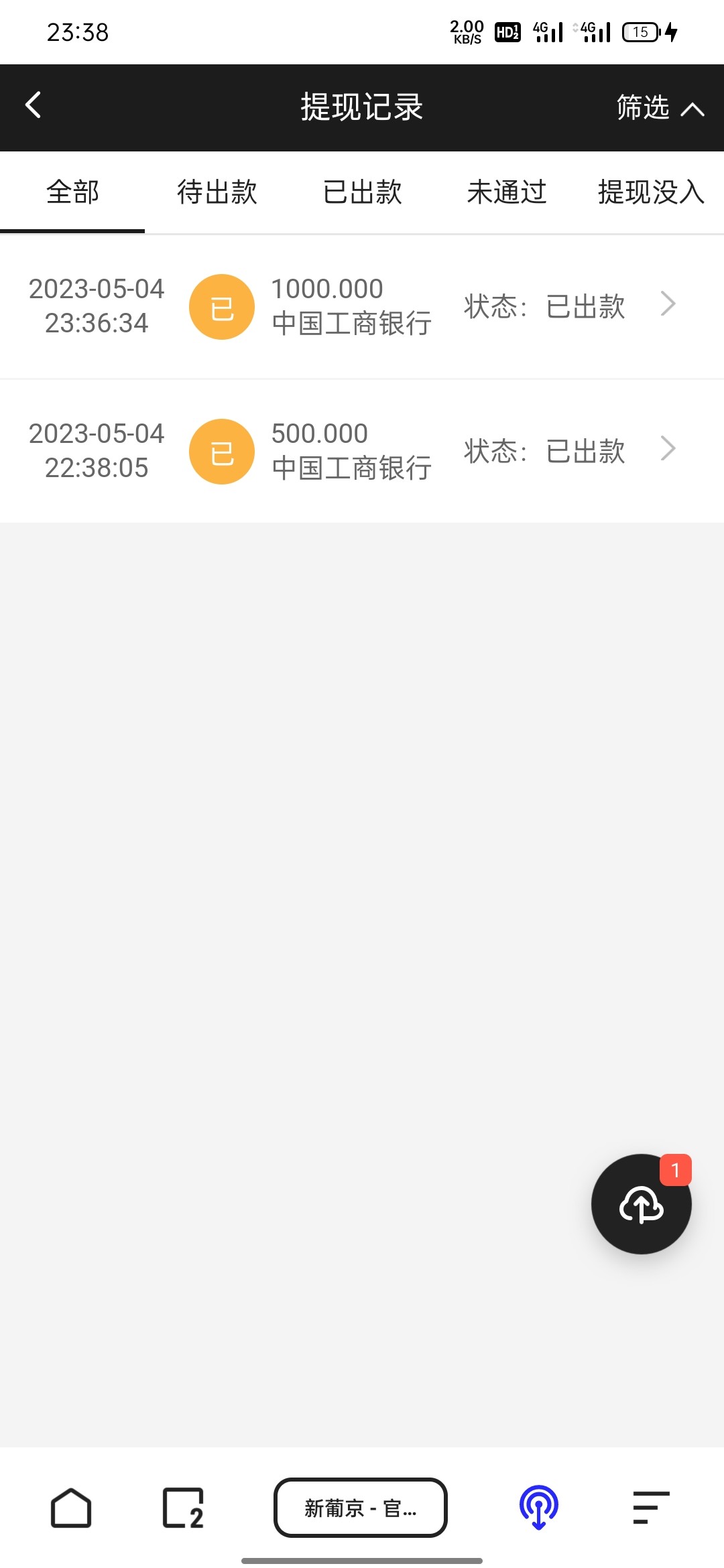Tap the battery indicator in status bar
Screen dimensions: 724x1568
pyautogui.click(x=639, y=31)
